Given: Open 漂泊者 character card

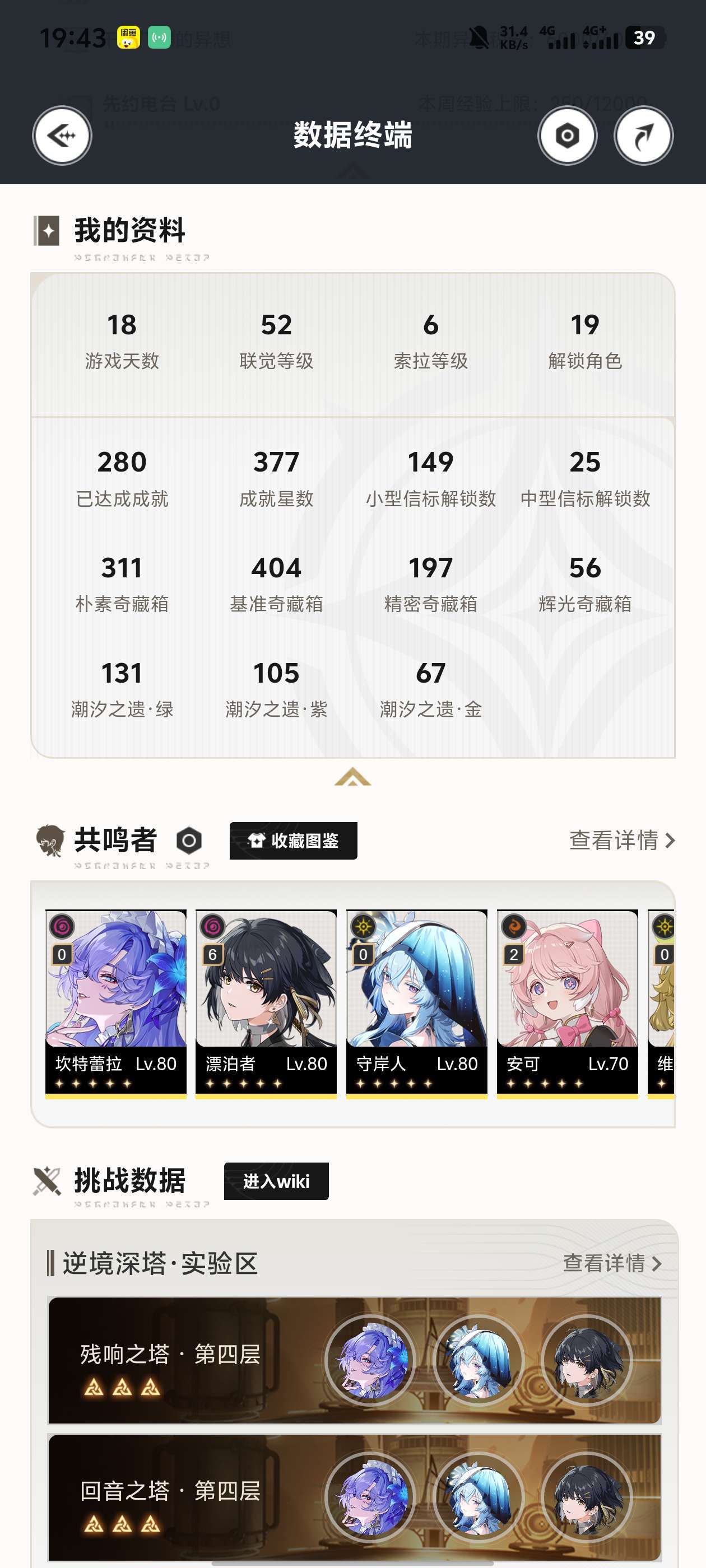Looking at the screenshot, I should click(x=266, y=1004).
